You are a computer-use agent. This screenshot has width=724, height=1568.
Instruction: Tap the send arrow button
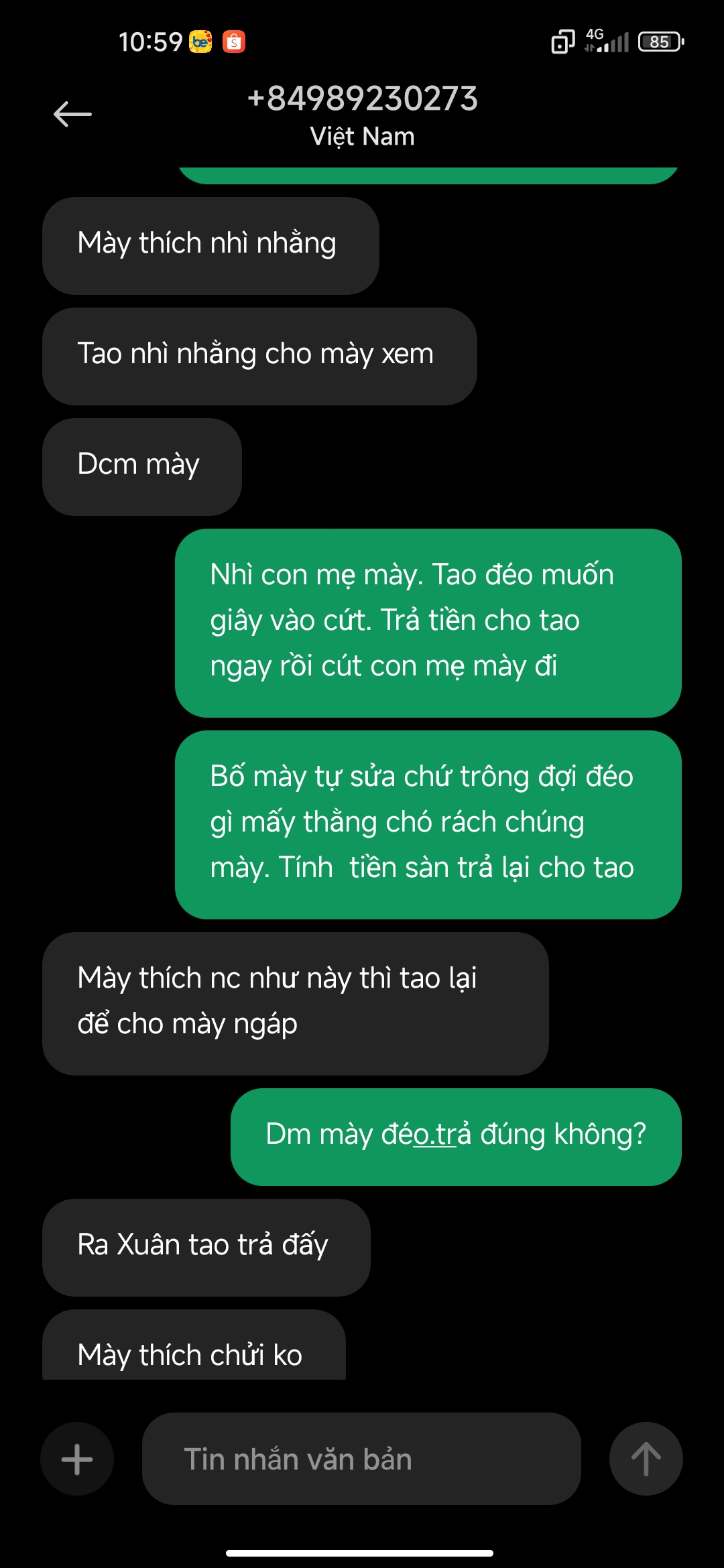pyautogui.click(x=646, y=1459)
